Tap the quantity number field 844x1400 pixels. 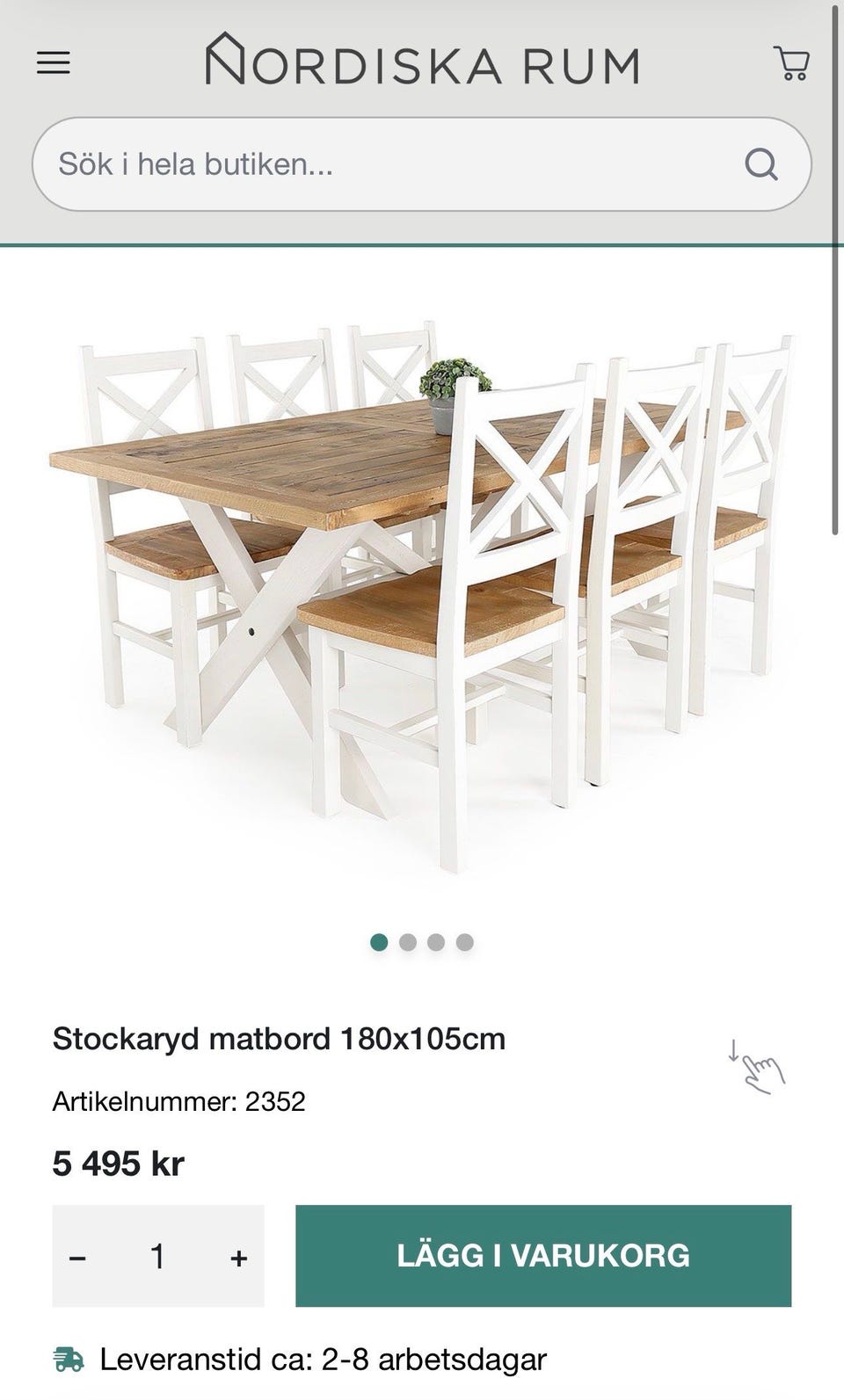point(158,1258)
